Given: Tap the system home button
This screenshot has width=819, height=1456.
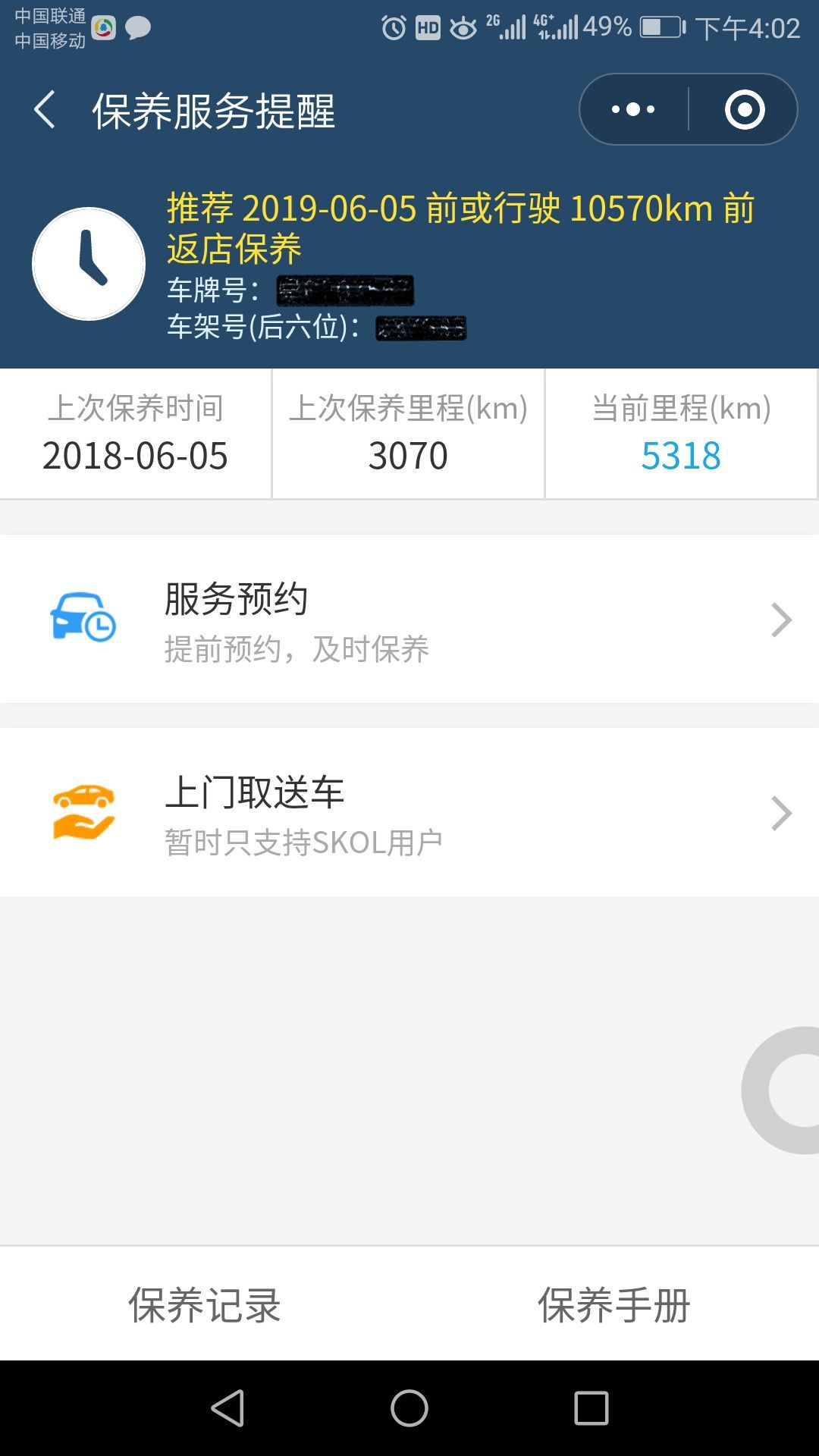Looking at the screenshot, I should 409,1408.
